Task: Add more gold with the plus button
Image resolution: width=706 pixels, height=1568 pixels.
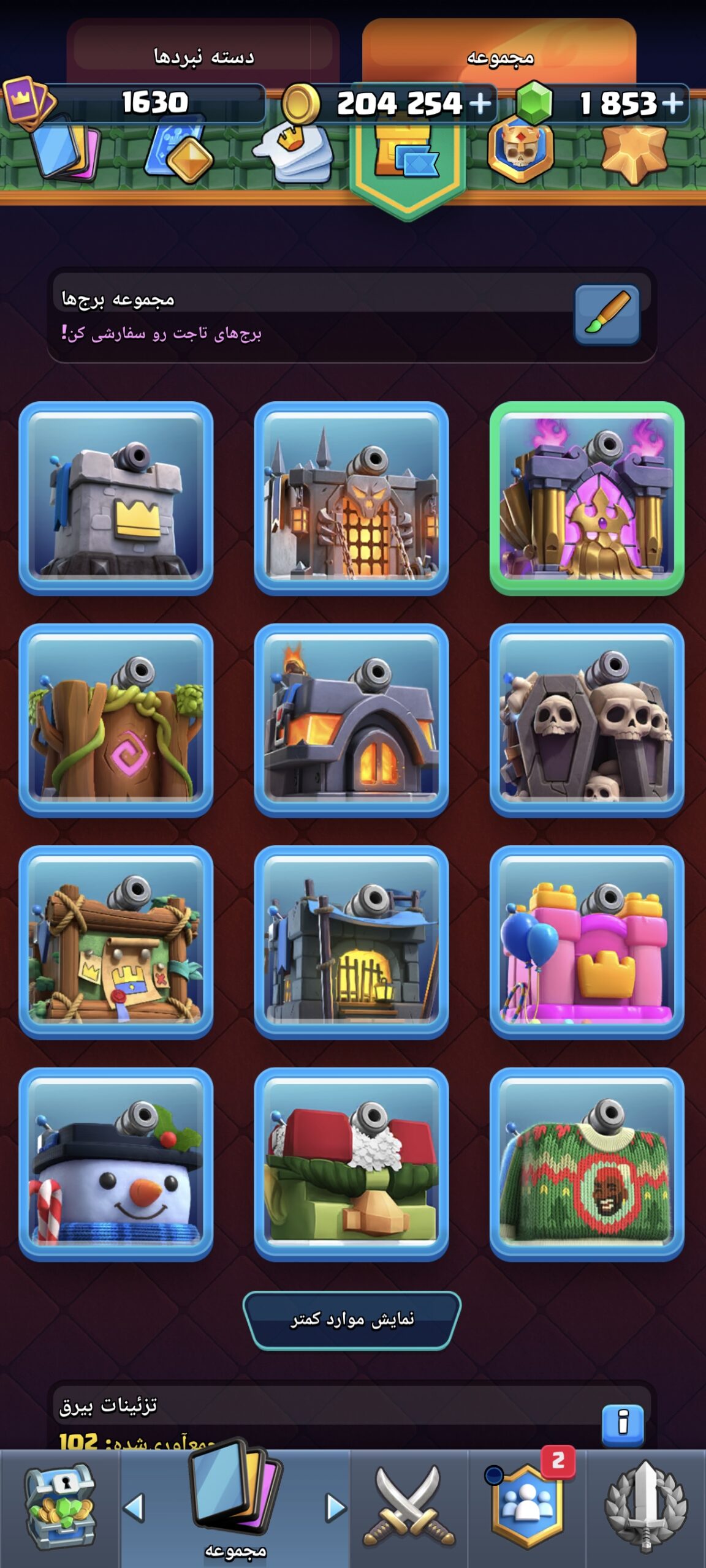Action: [480, 103]
